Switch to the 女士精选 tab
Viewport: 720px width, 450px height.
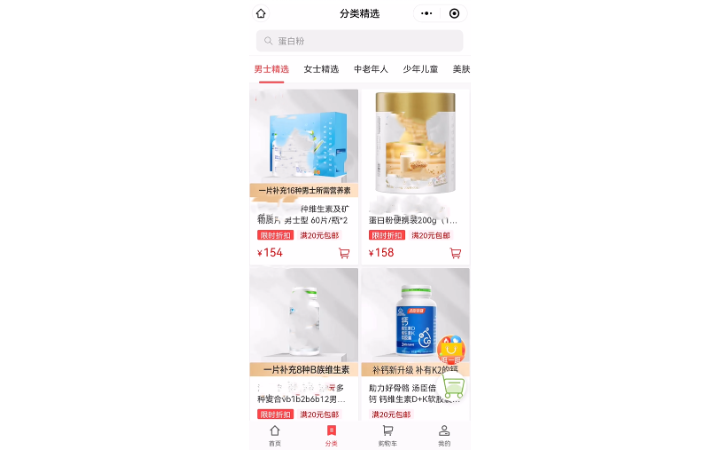[321, 70]
